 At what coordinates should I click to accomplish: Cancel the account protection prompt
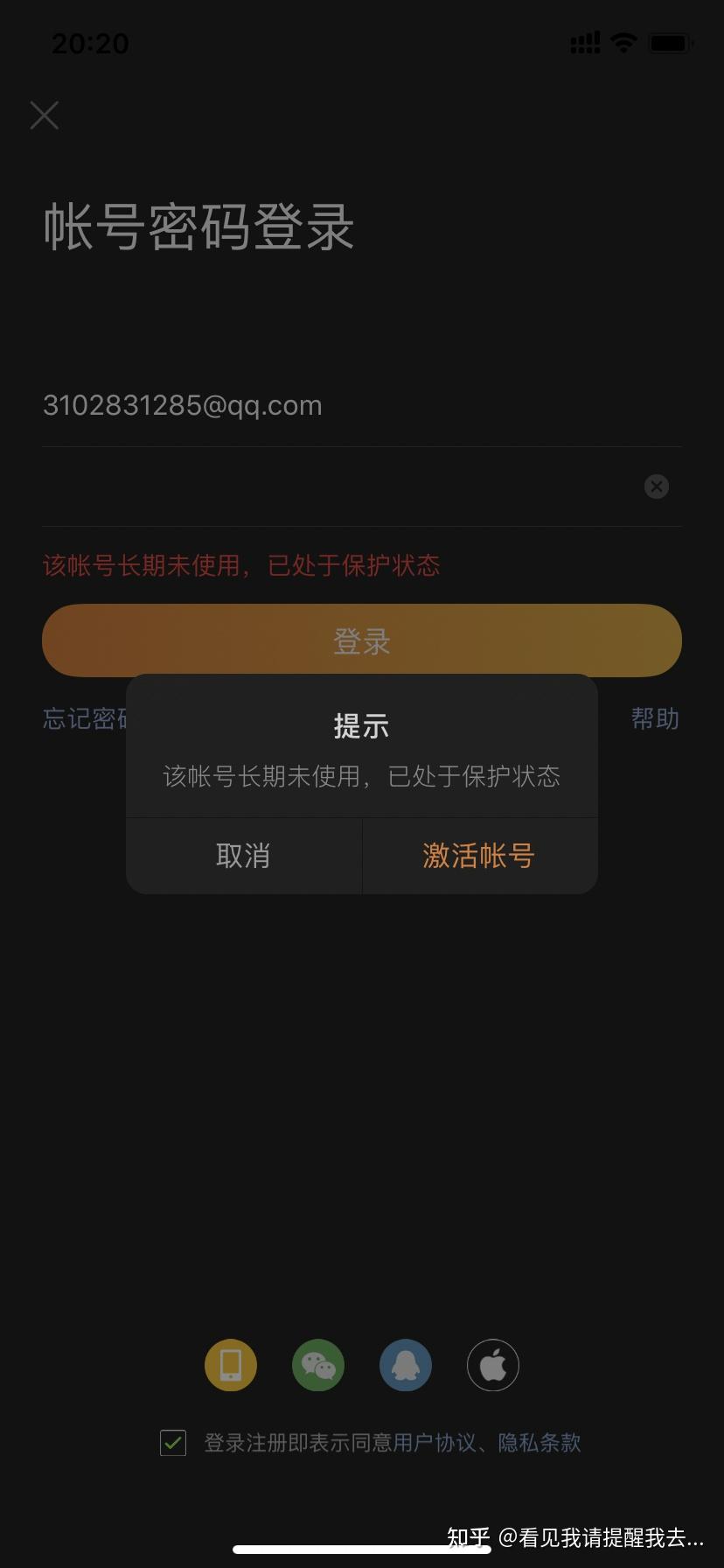(x=243, y=855)
